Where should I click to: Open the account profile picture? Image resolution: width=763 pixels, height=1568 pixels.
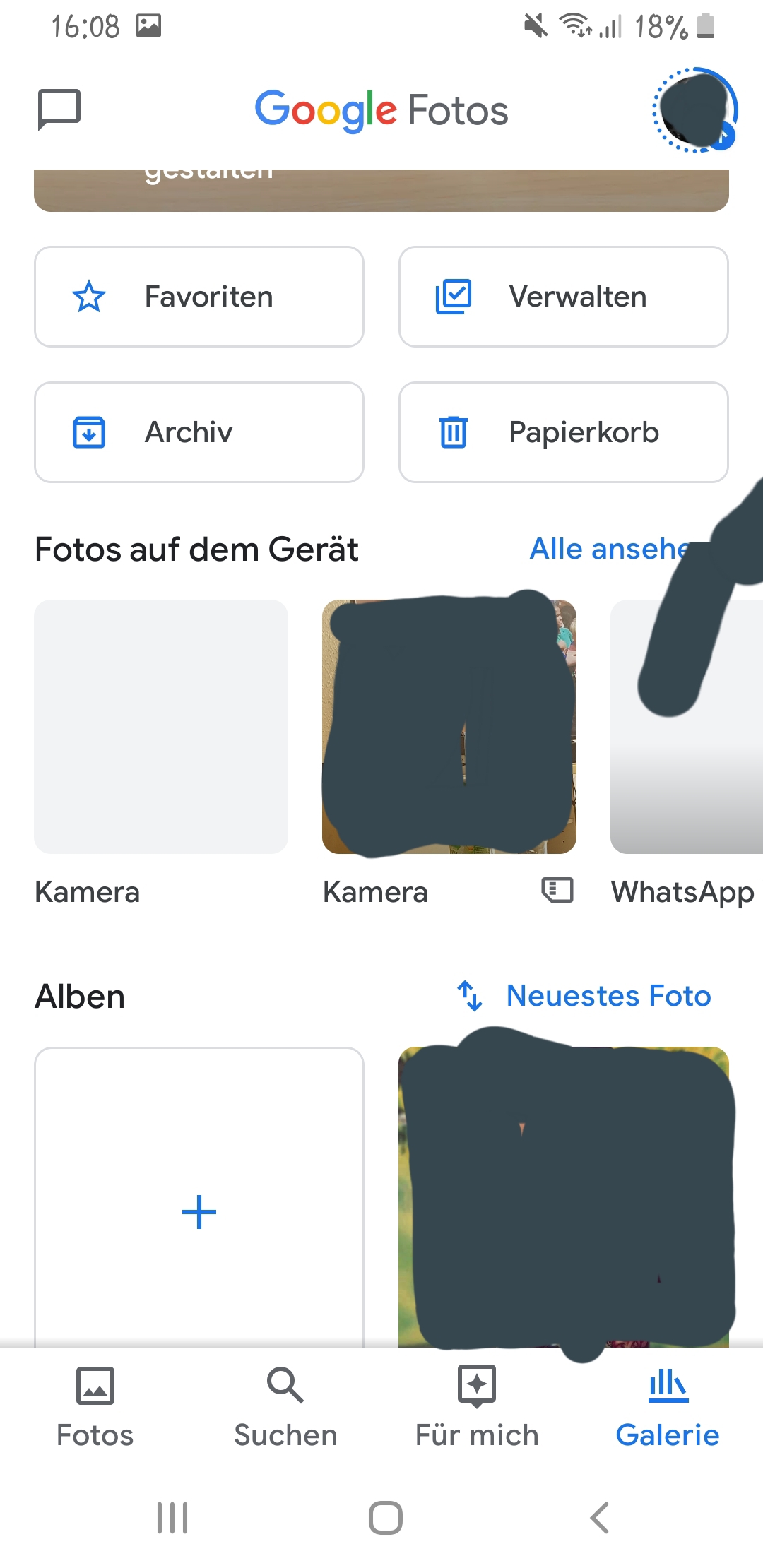pyautogui.click(x=694, y=110)
